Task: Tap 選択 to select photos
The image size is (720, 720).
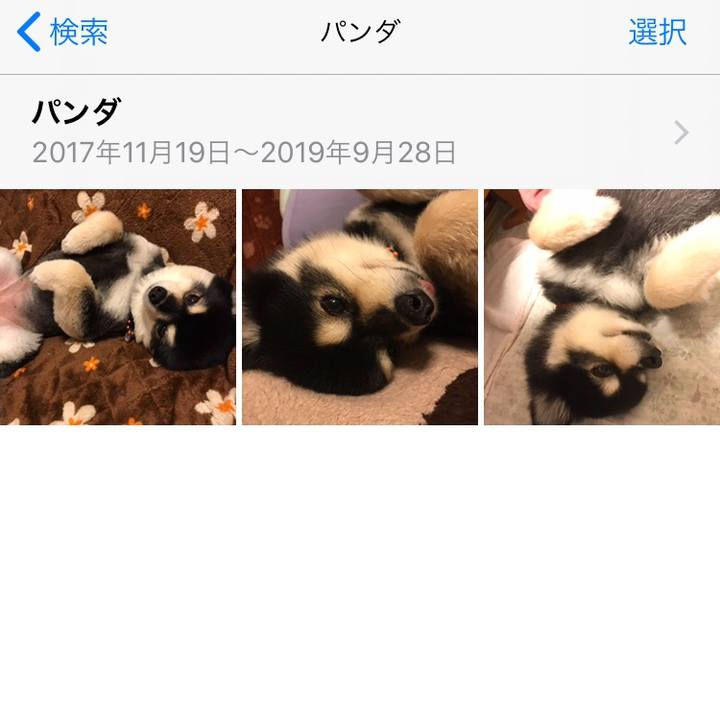Action: (x=657, y=32)
